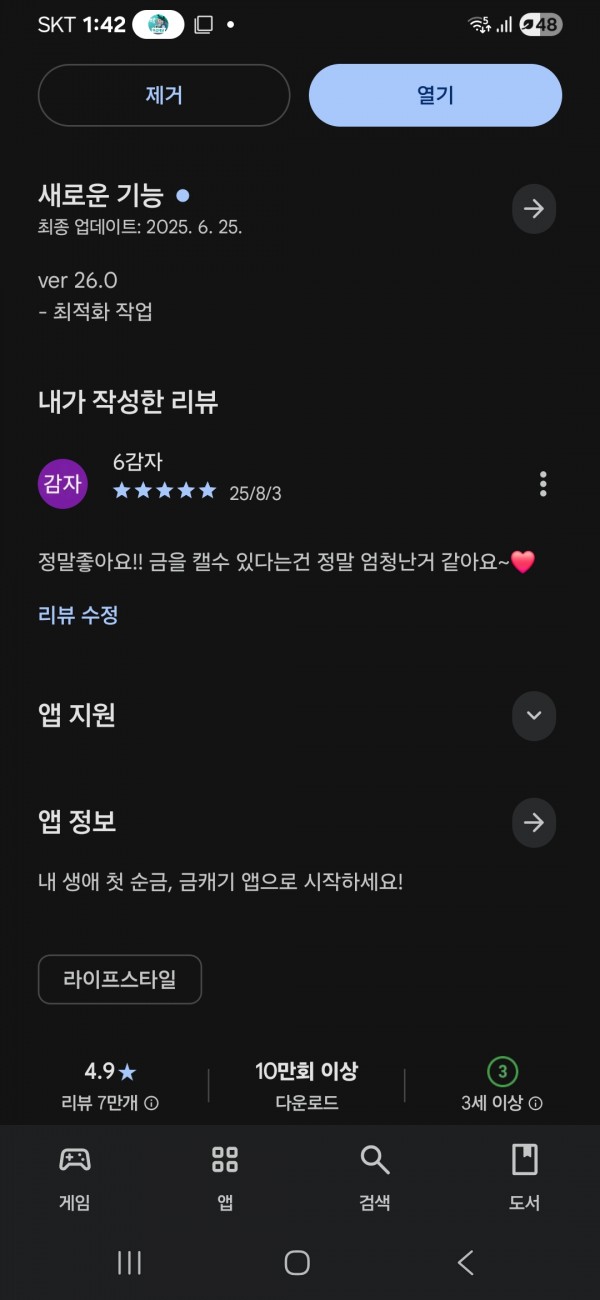Screen dimensions: 600x1300
Task: Switch to the 앱 tab
Action: click(x=225, y=1178)
